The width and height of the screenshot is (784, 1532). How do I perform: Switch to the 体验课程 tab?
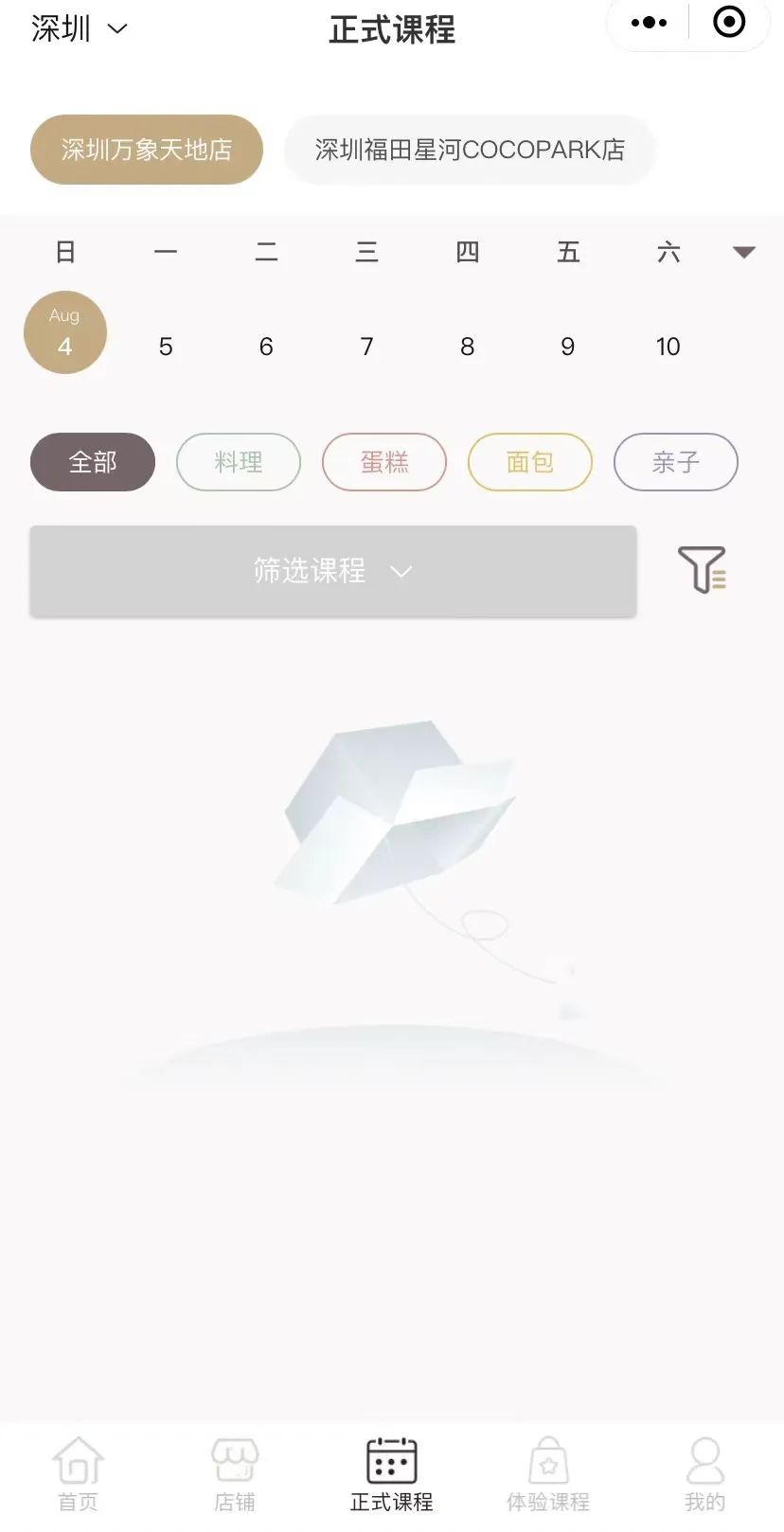point(548,1472)
